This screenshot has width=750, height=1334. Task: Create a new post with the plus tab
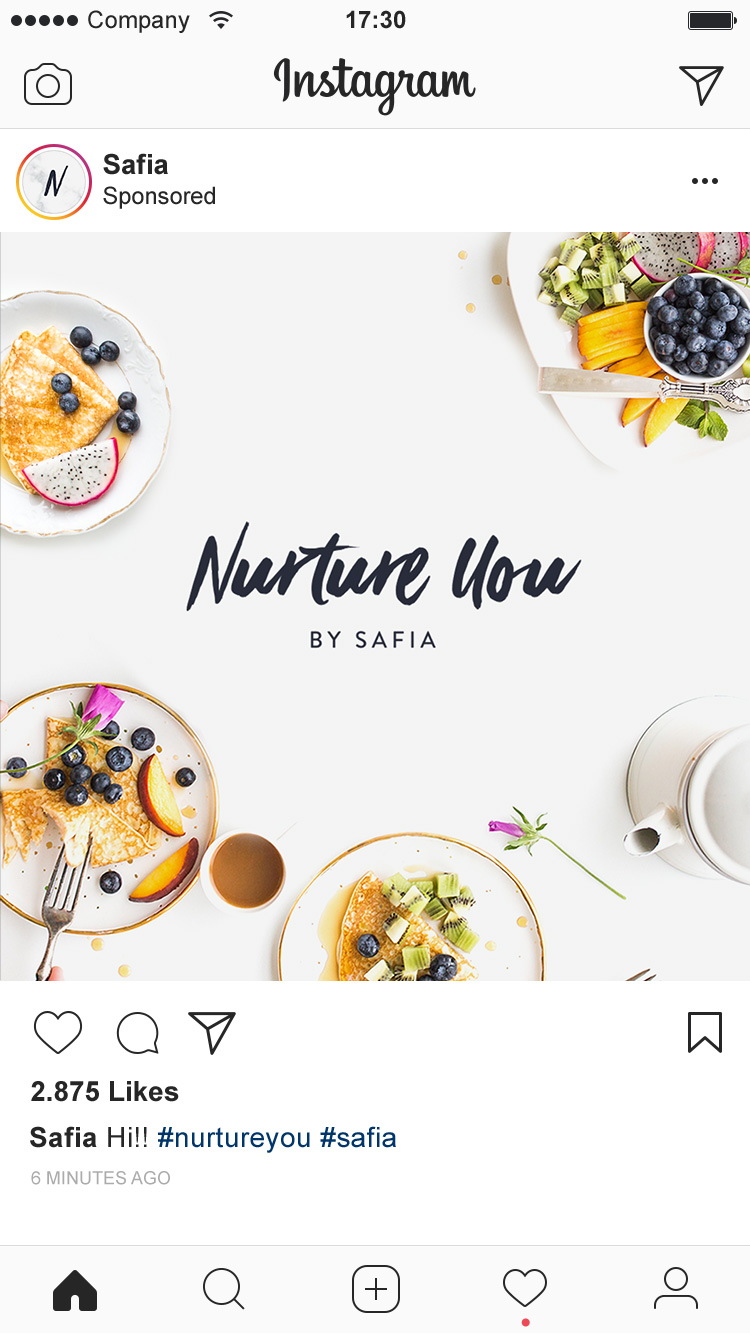coord(376,1289)
